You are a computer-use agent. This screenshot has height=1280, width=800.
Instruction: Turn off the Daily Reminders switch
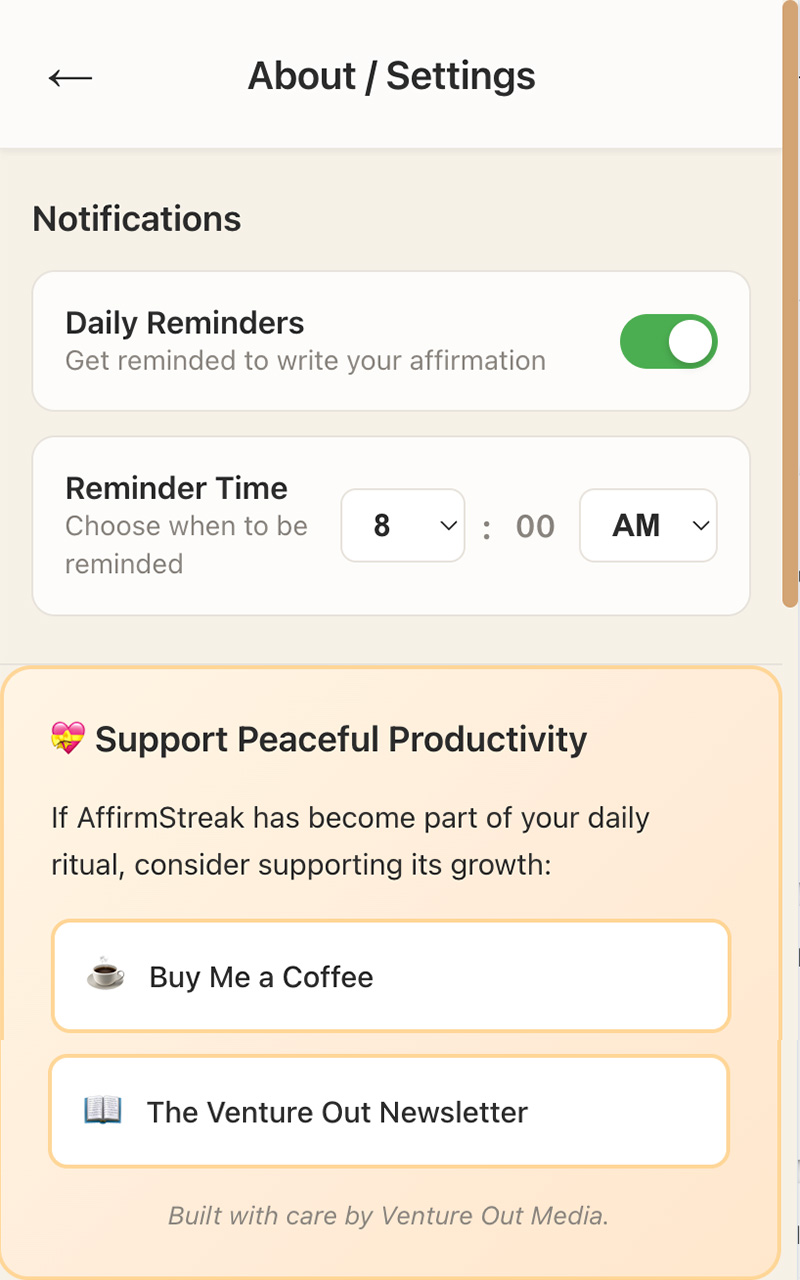coord(668,342)
